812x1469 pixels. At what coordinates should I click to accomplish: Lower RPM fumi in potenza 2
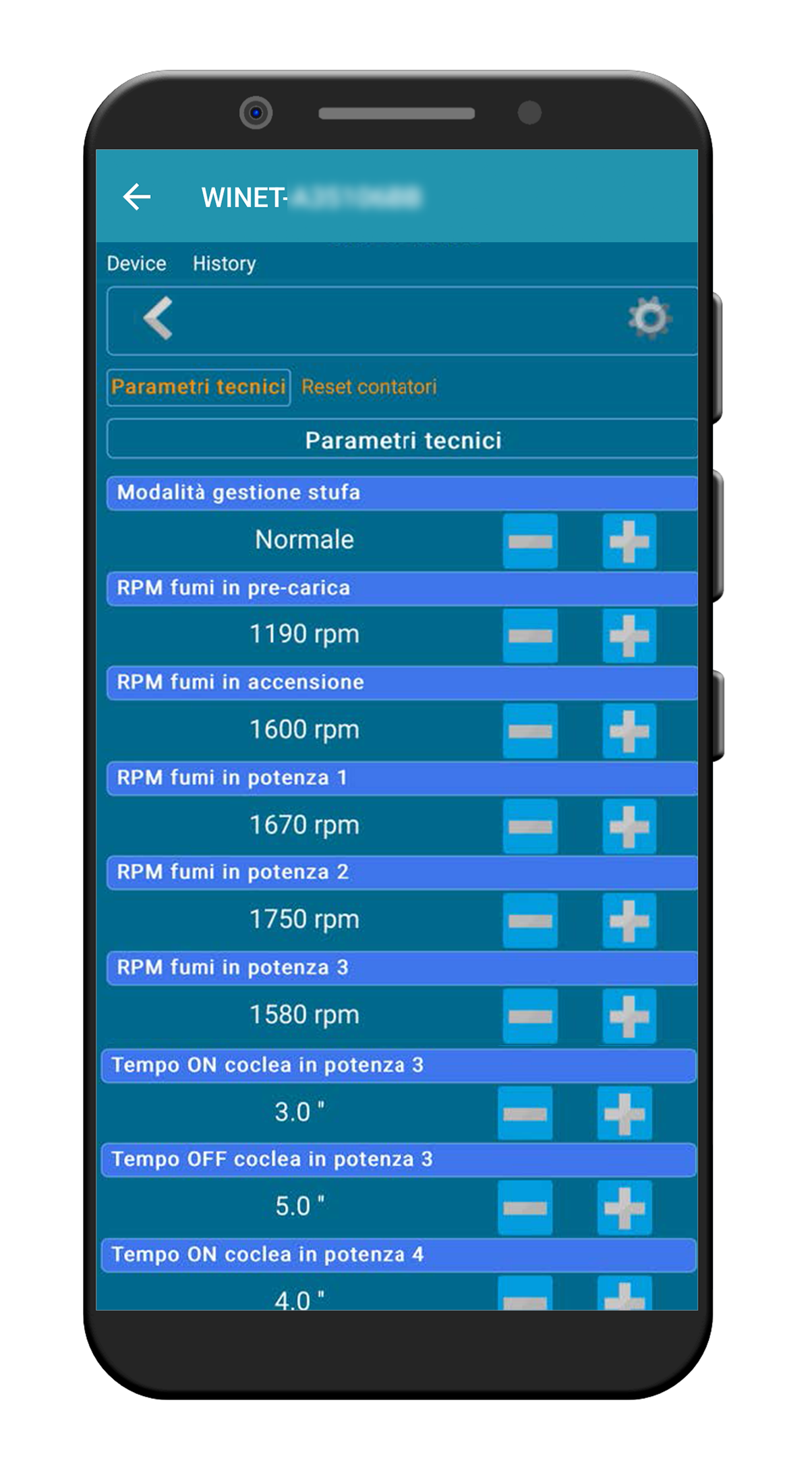pyautogui.click(x=530, y=920)
